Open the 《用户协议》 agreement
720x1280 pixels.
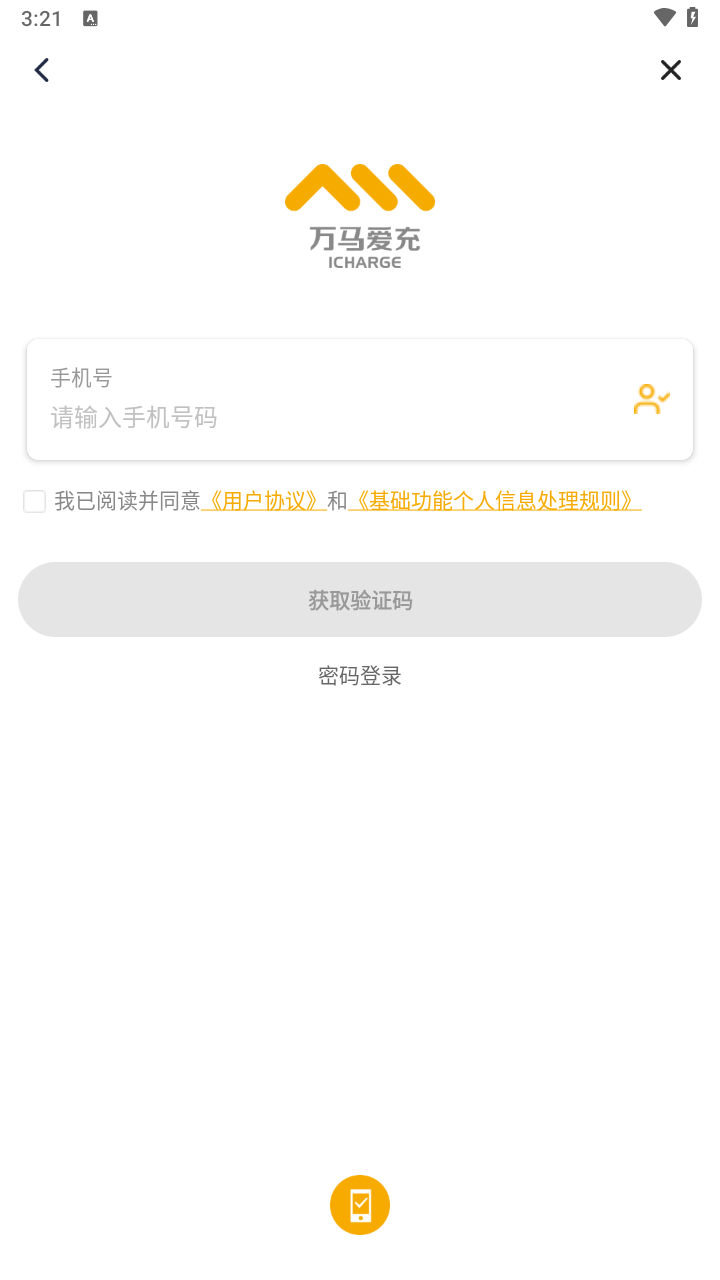coord(262,501)
